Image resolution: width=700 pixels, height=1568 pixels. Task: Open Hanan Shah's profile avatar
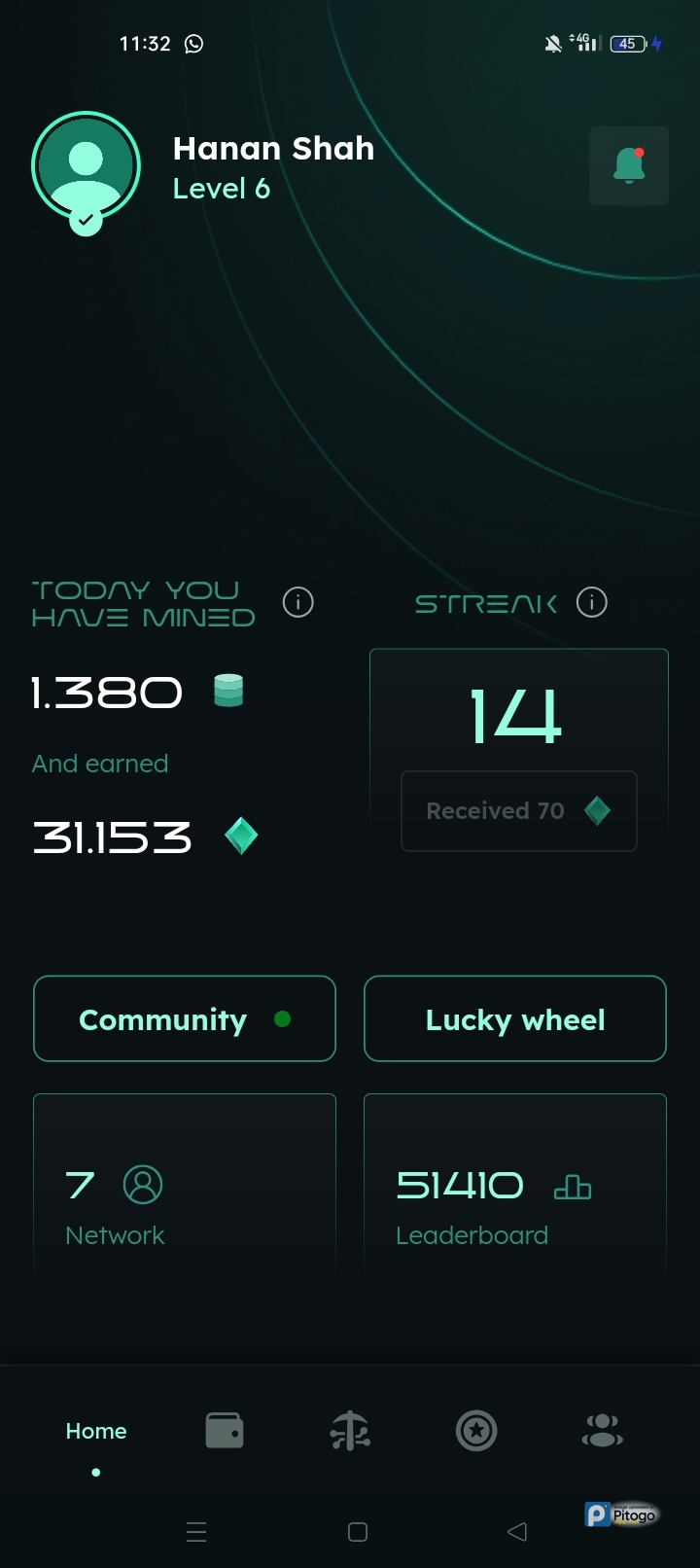coord(86,167)
